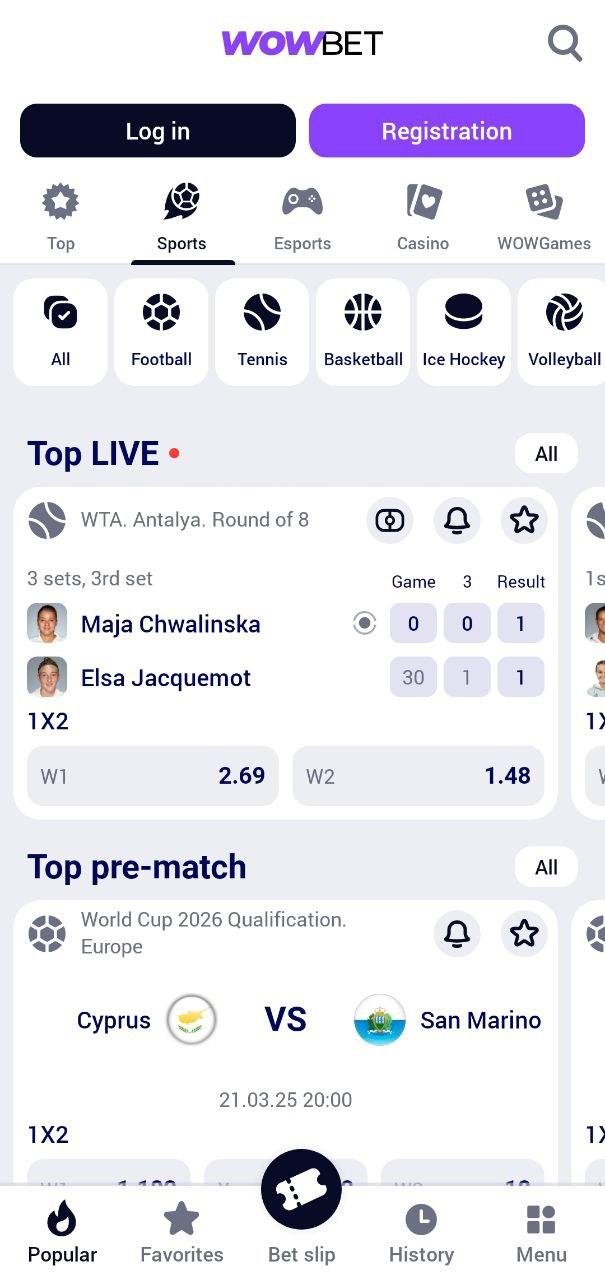
Task: Open the Registration button
Action: point(446,131)
